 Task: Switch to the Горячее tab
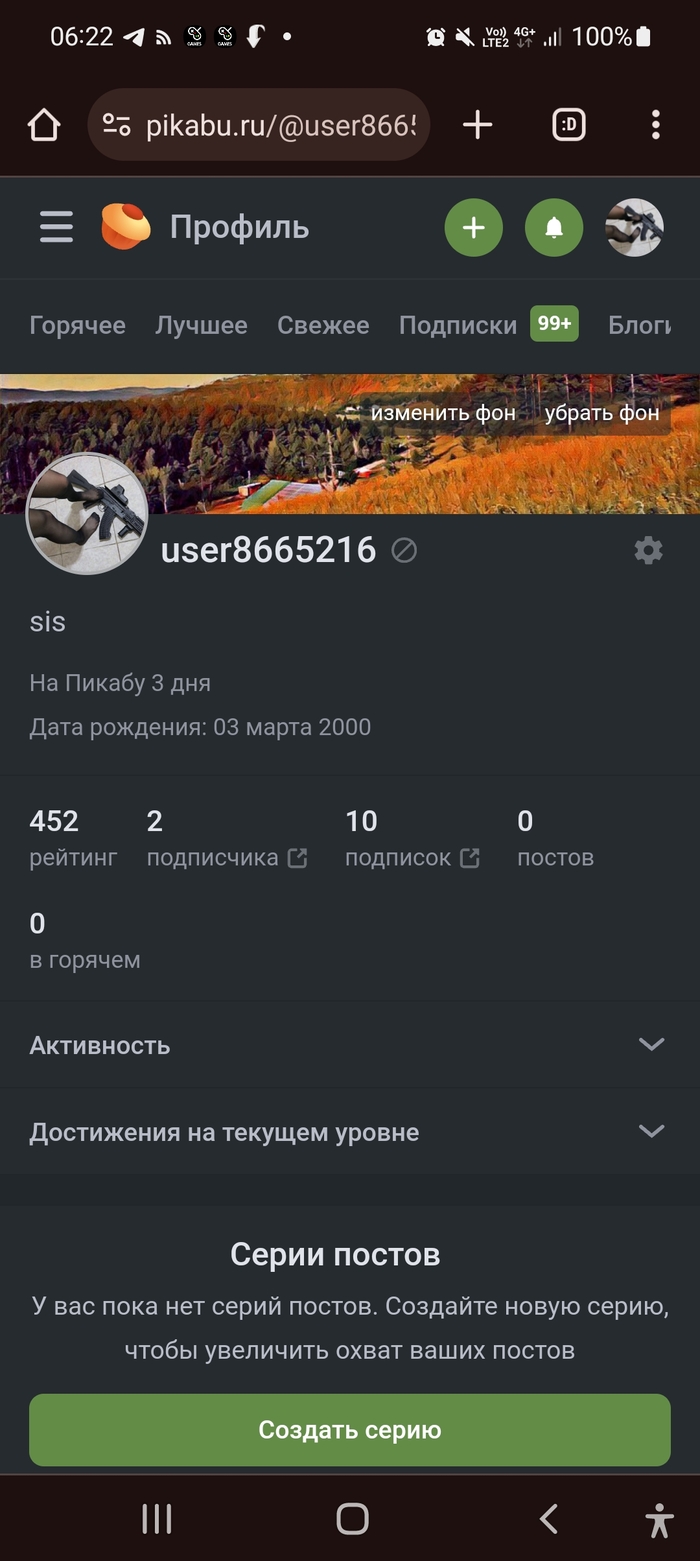pyautogui.click(x=77, y=325)
